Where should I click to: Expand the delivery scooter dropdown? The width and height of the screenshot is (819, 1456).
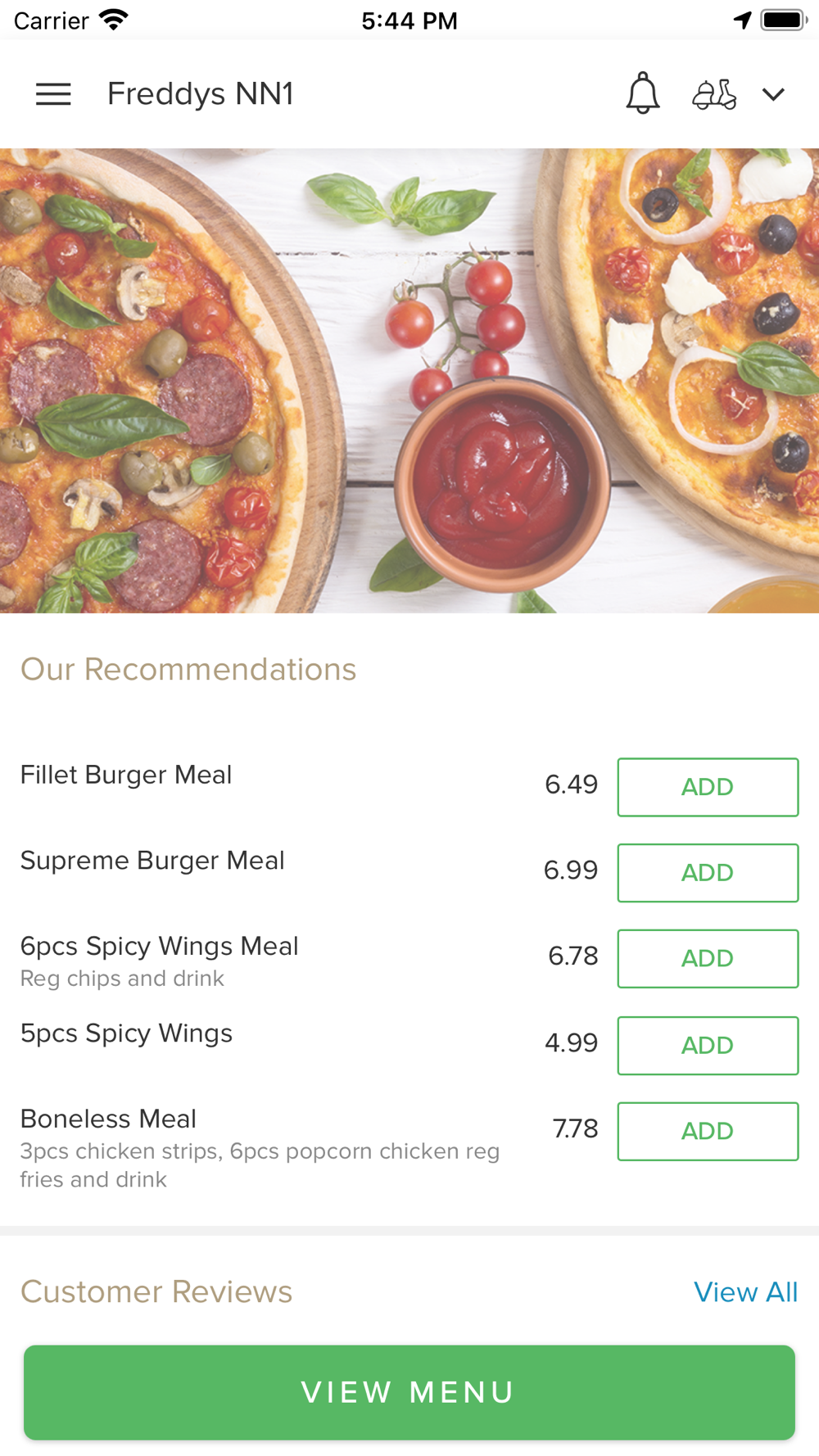[738, 94]
